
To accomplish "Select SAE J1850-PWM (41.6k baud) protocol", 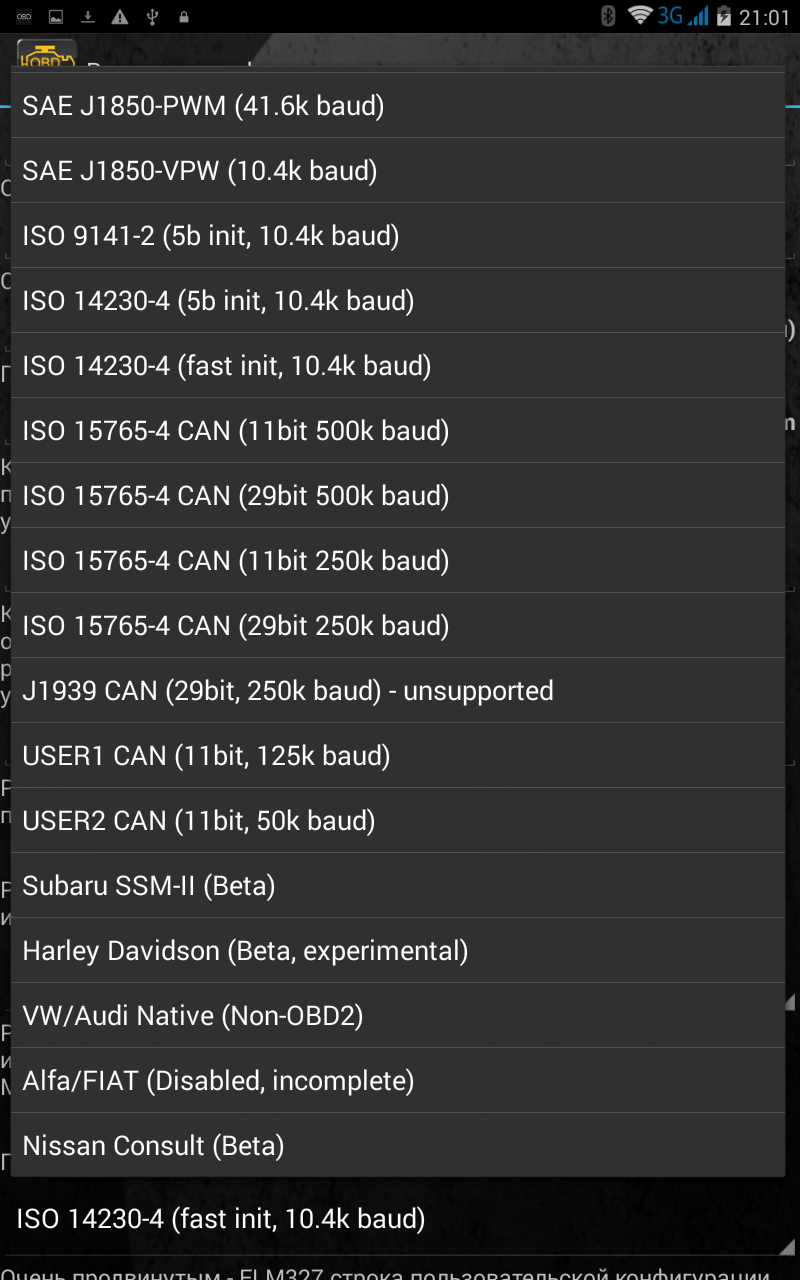I will (397, 105).
